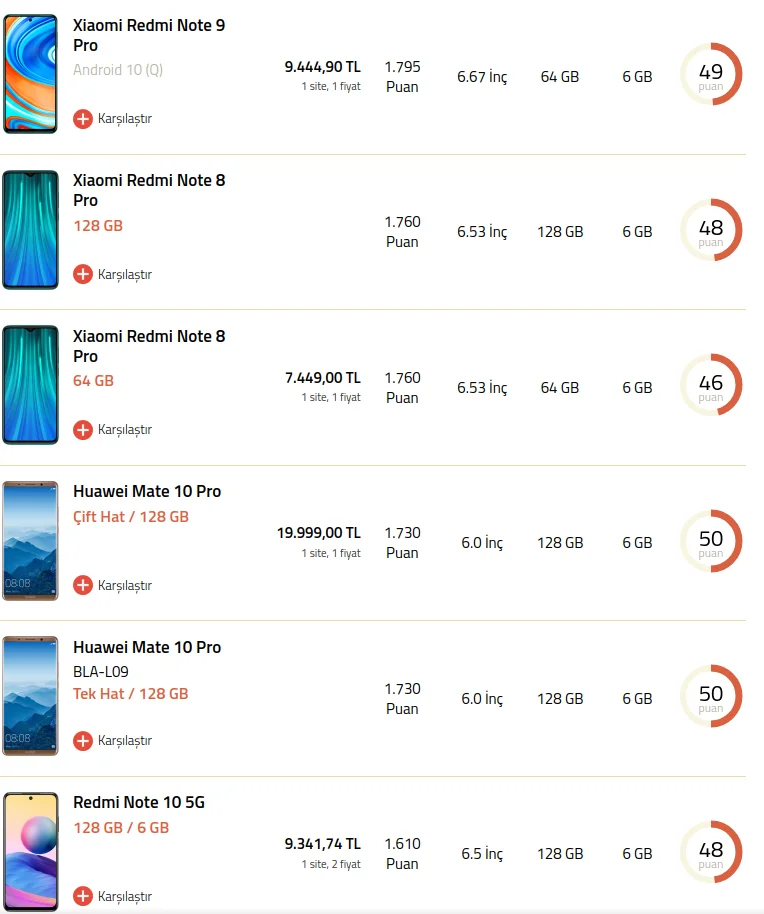View the Redmi Note 9 Pro phone image
This screenshot has width=764, height=914.
[x=30, y=74]
